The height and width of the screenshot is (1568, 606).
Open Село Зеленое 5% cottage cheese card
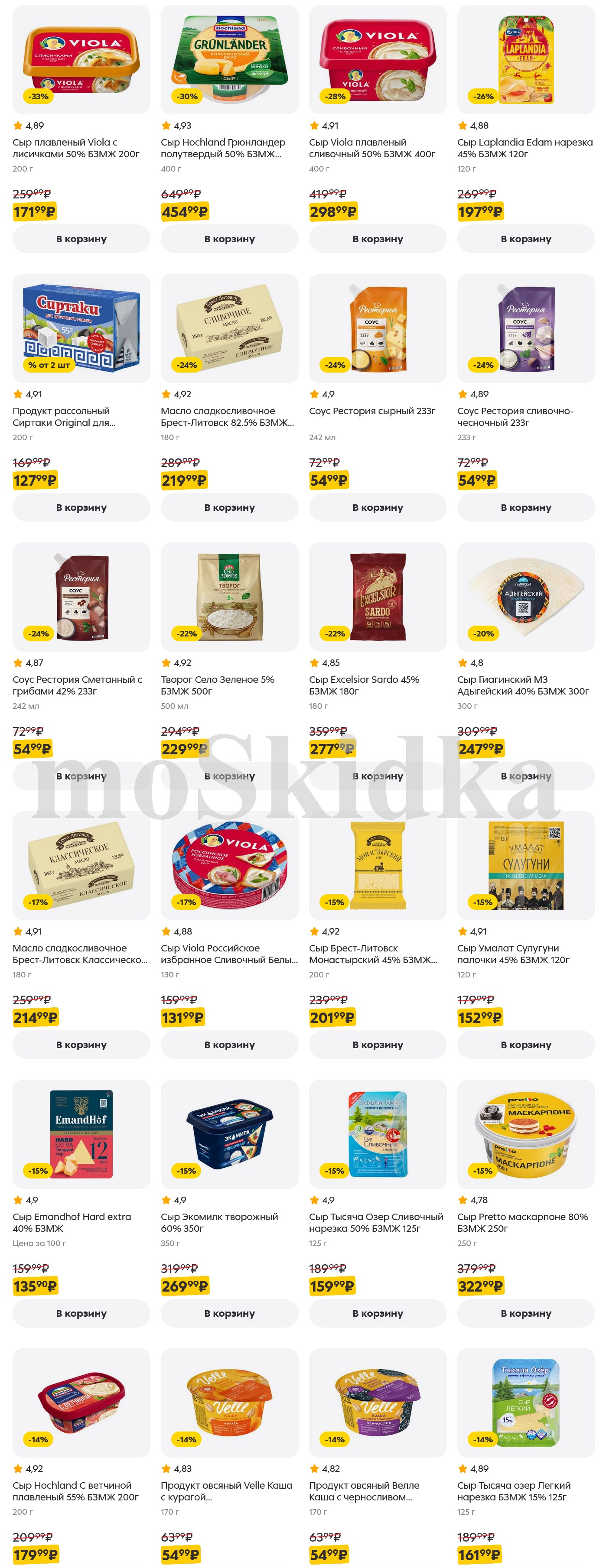pyautogui.click(x=229, y=597)
